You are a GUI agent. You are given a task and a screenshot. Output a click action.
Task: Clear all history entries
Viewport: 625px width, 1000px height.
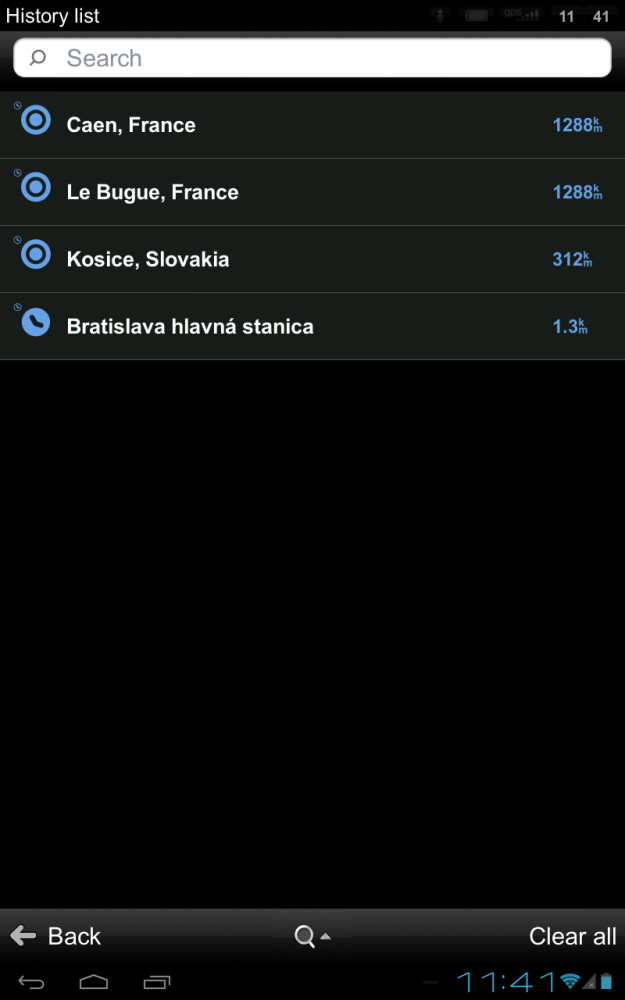click(572, 936)
